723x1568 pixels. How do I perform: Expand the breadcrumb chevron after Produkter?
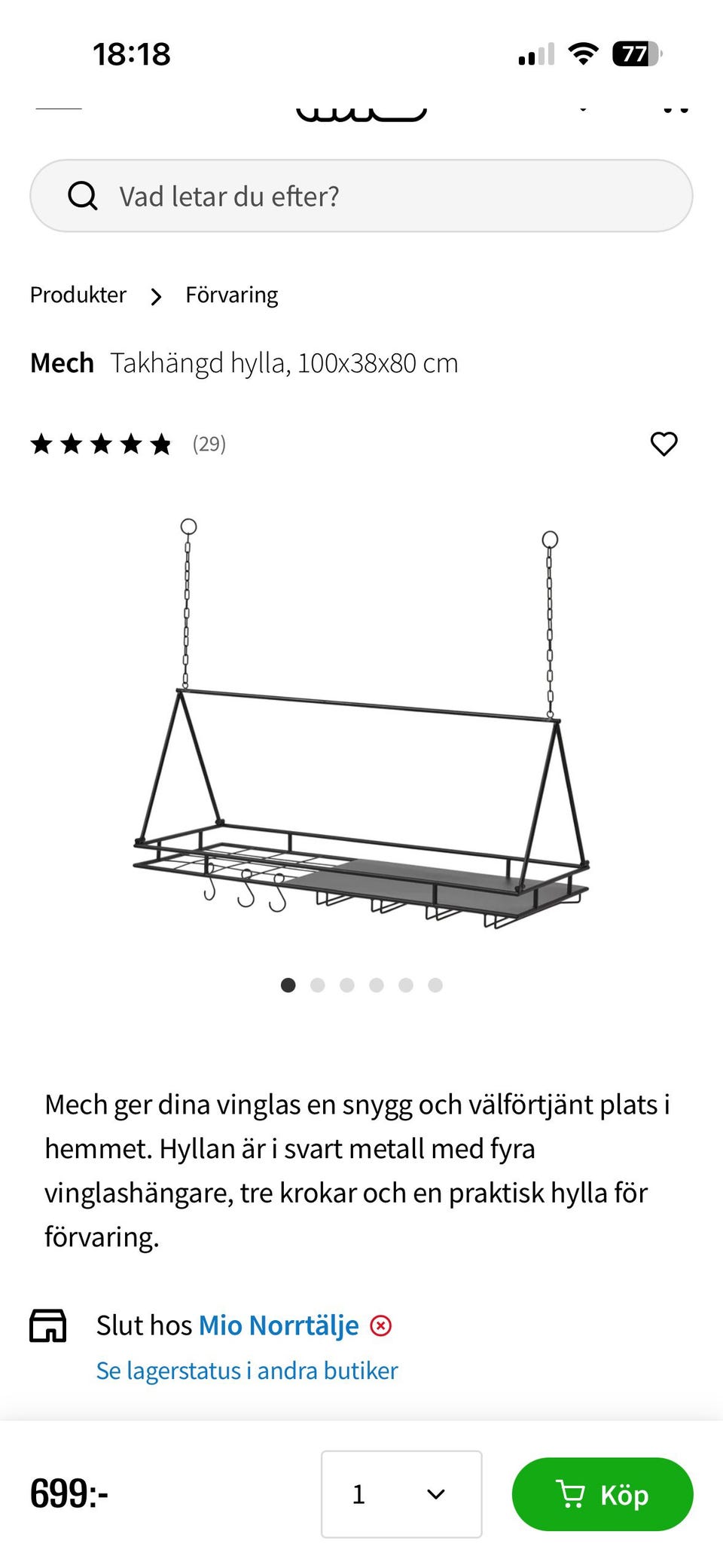pos(155,296)
